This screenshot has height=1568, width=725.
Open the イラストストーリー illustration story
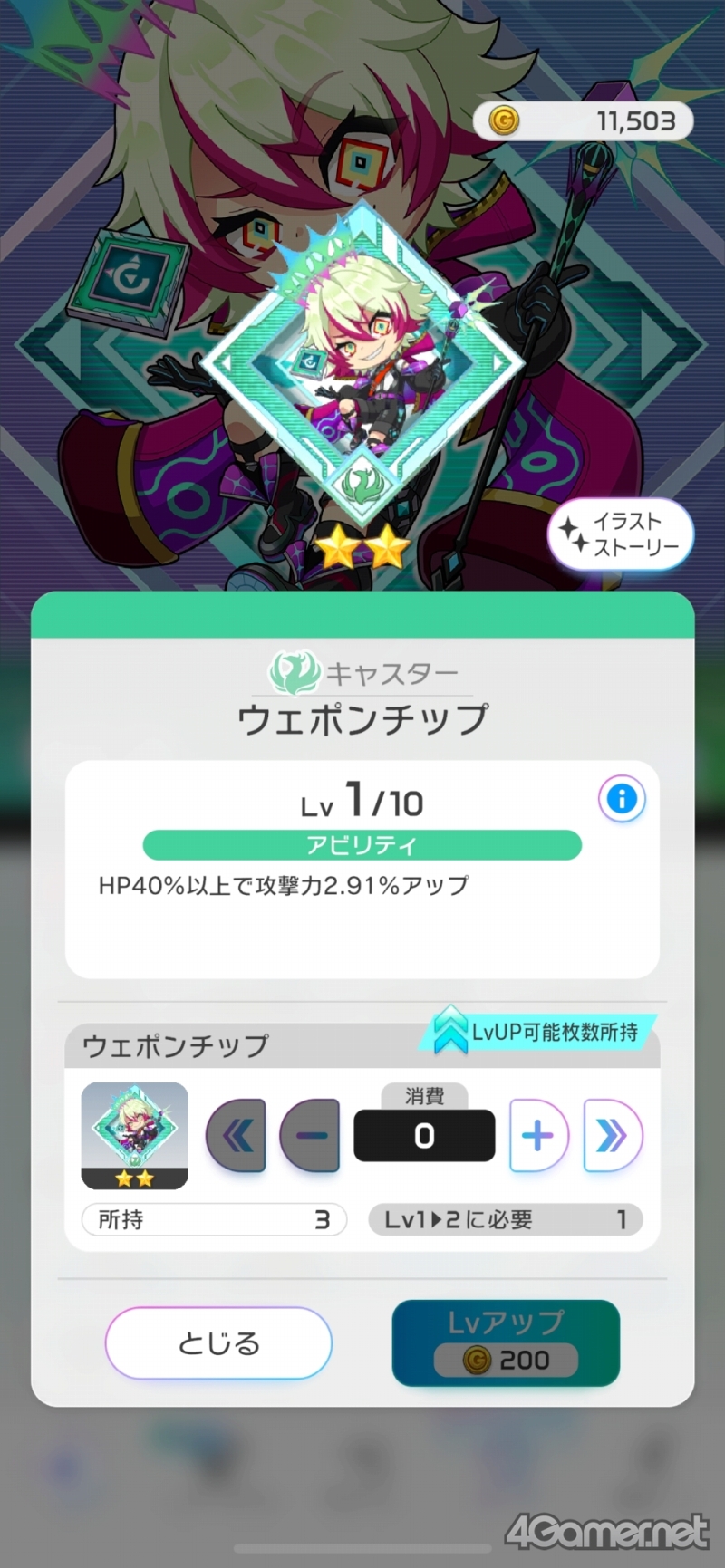(x=621, y=534)
